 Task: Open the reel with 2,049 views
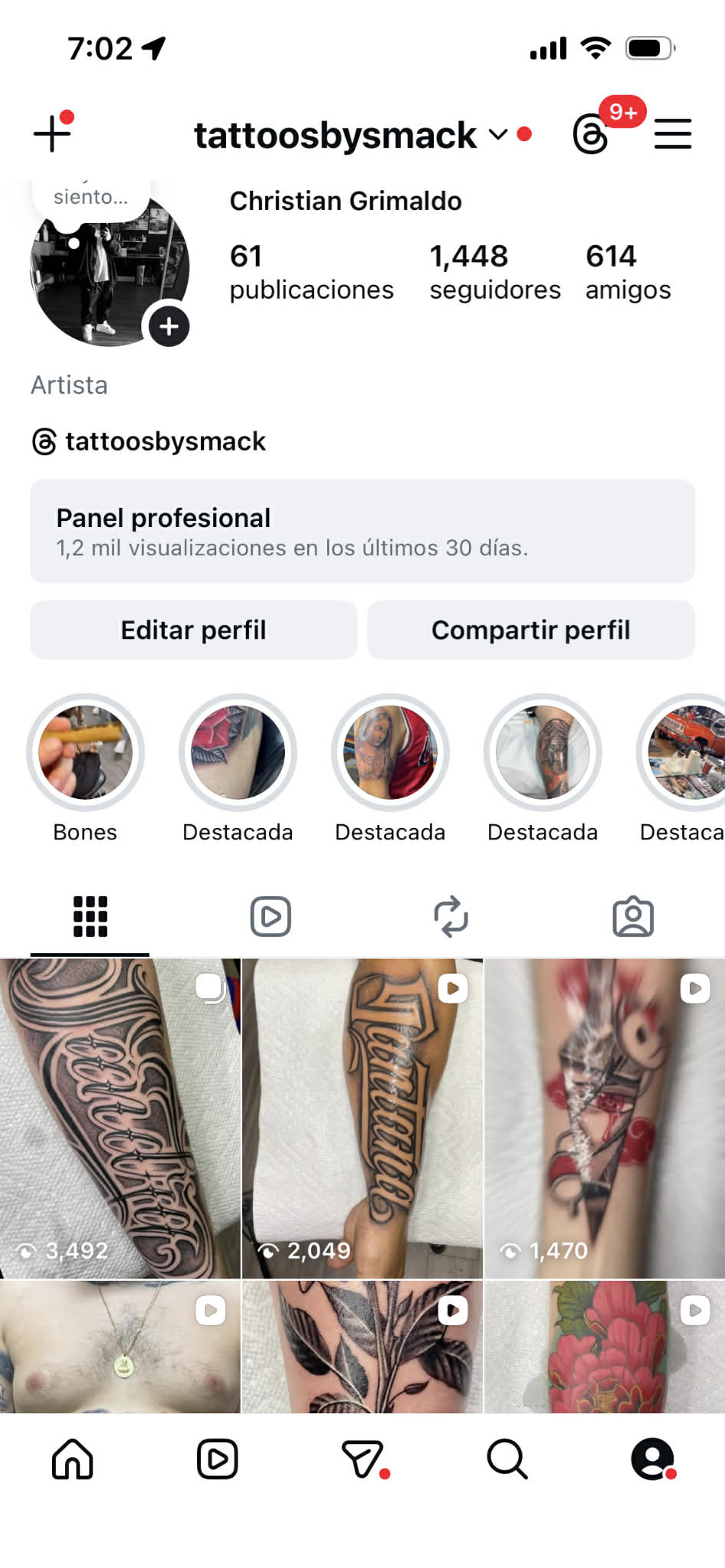pos(362,1118)
